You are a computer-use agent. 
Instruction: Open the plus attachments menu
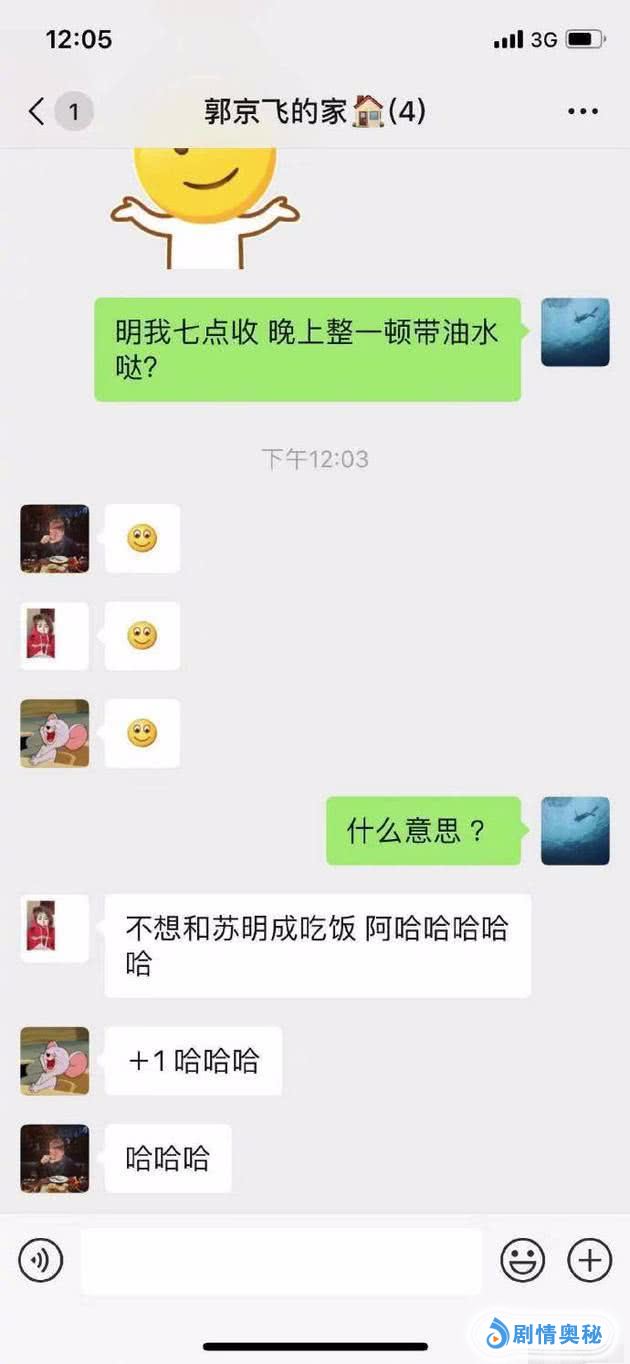(590, 1260)
